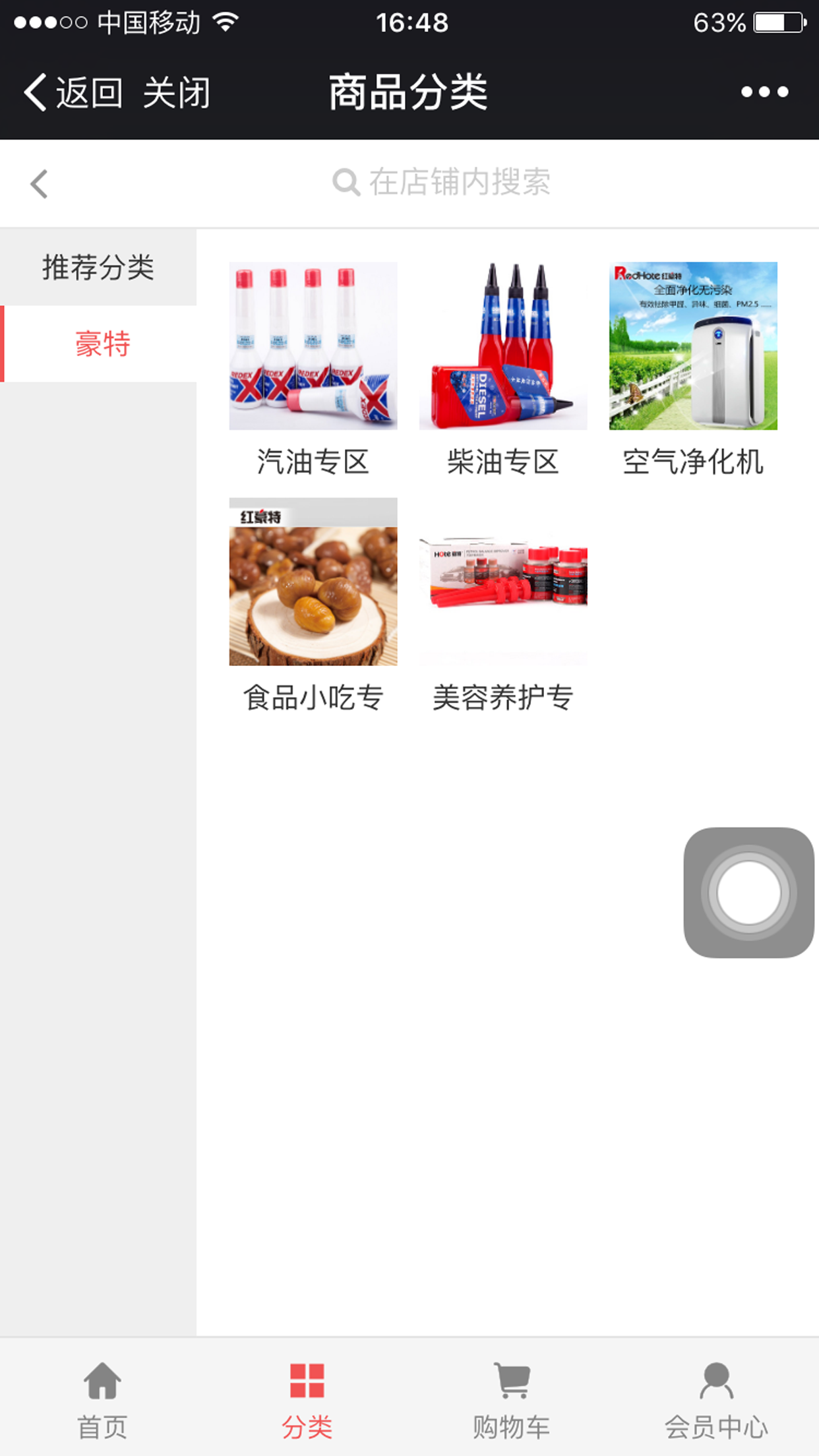Tap 返回 to go back
This screenshot has width=819, height=1456.
74,92
